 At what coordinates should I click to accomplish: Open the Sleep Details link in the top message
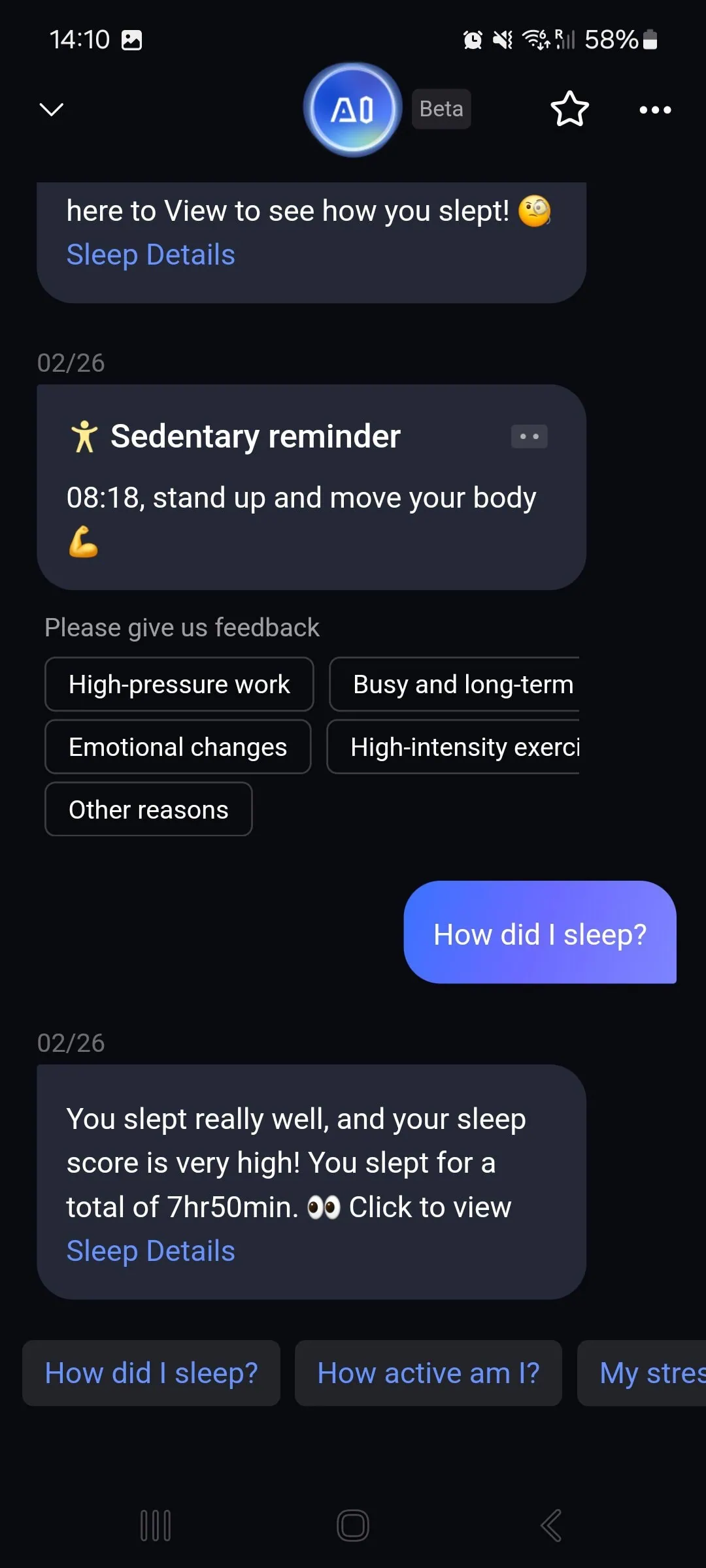[x=151, y=255]
